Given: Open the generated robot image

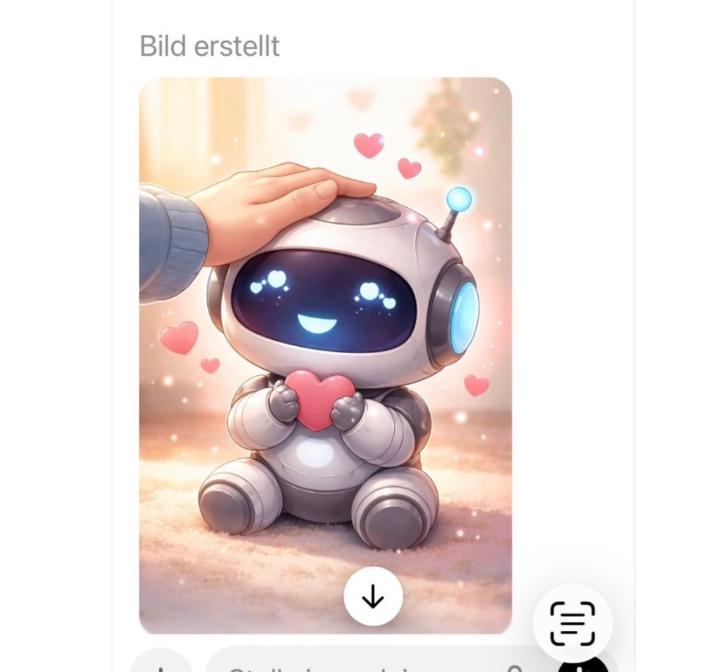Looking at the screenshot, I should (x=325, y=330).
